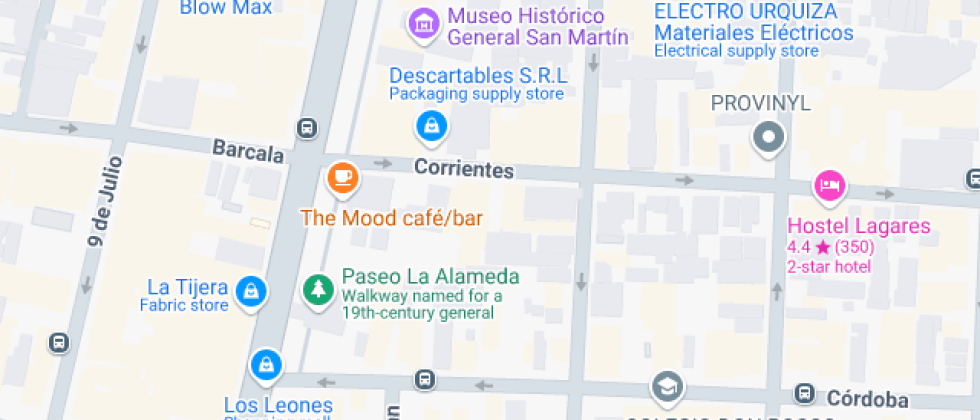Select La Tijera fabric store pin
The width and height of the screenshot is (980, 420).
click(250, 290)
